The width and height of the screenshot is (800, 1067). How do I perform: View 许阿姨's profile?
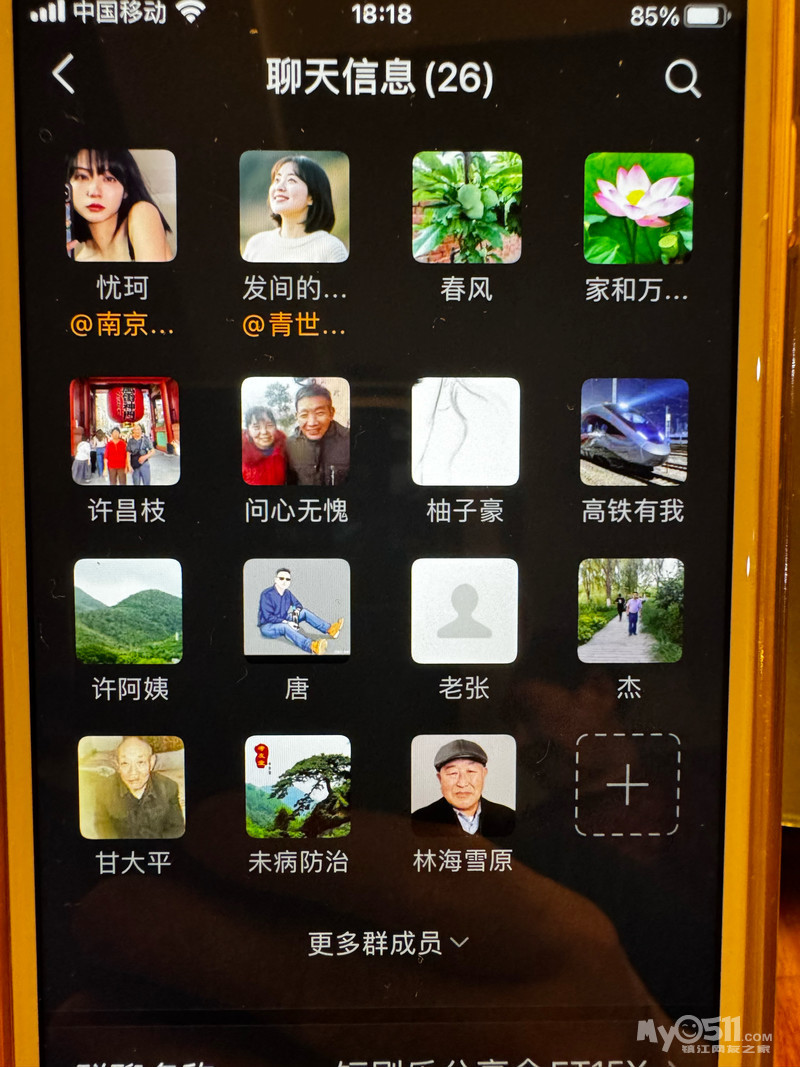tap(128, 611)
